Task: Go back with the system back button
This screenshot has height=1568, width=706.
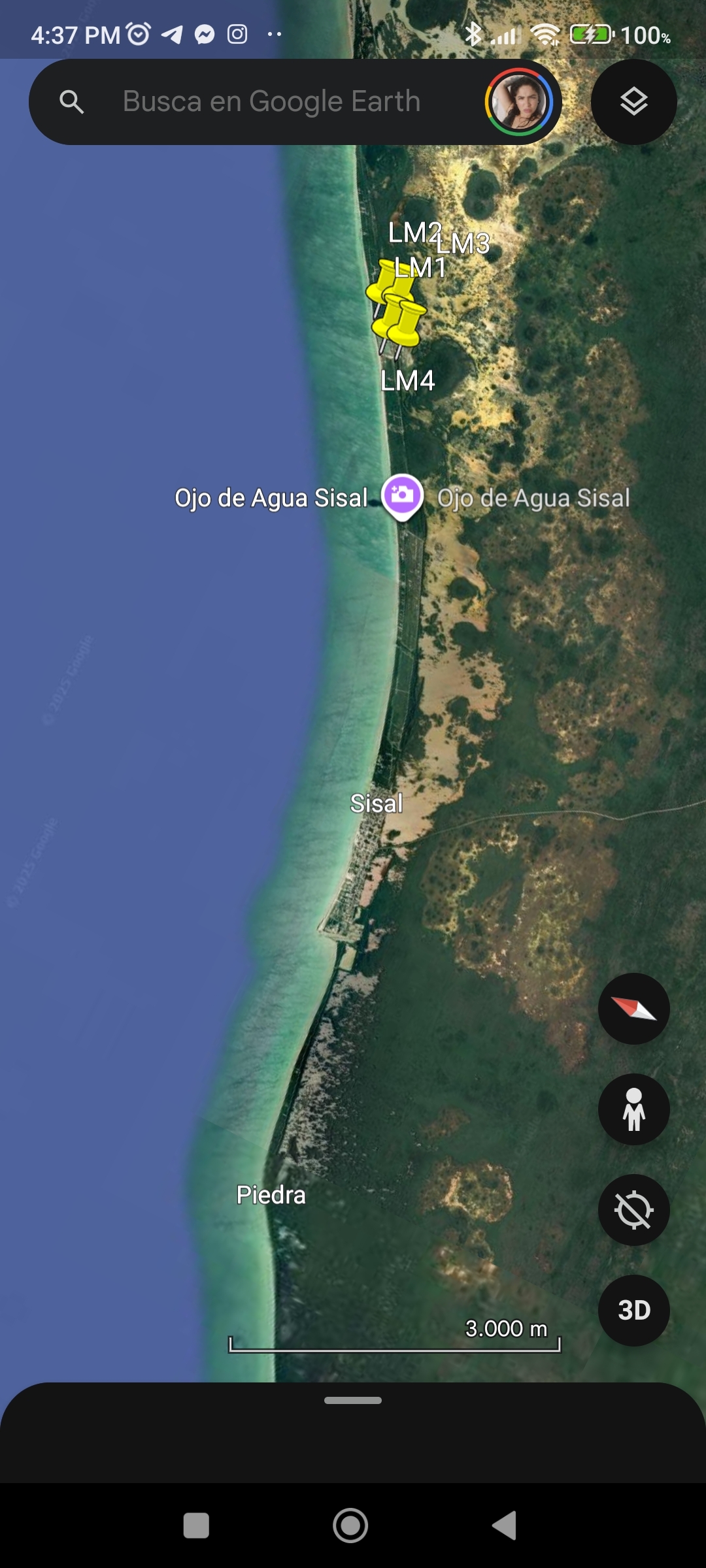Action: (504, 1526)
